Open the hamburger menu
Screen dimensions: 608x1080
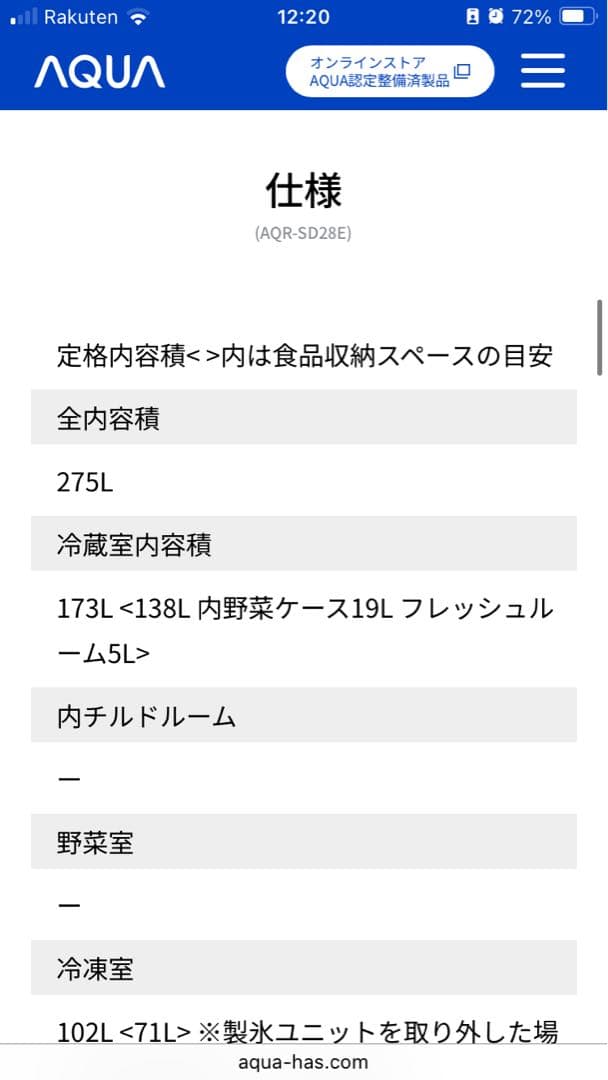543,71
